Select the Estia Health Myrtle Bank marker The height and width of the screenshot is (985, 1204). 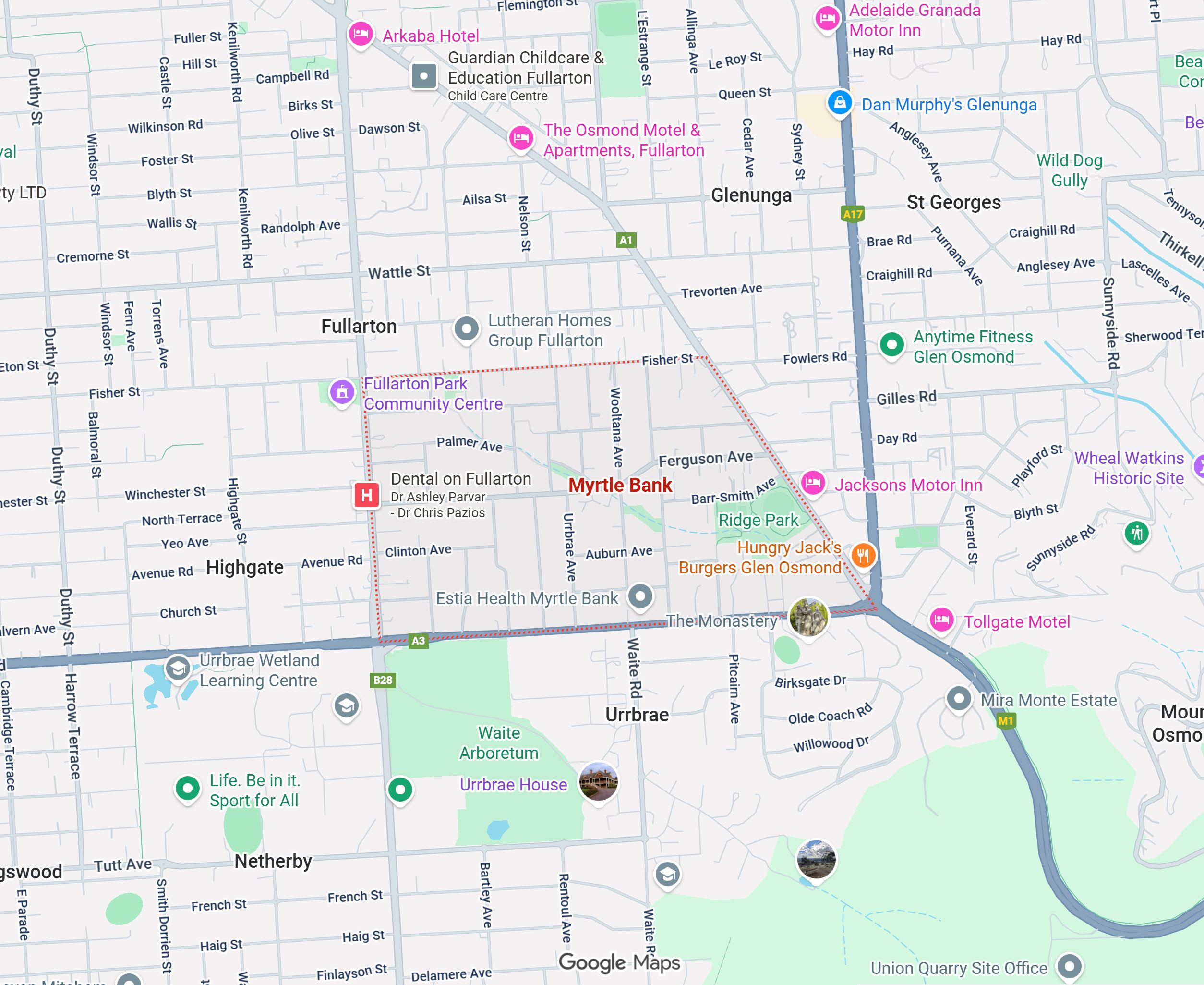640,596
